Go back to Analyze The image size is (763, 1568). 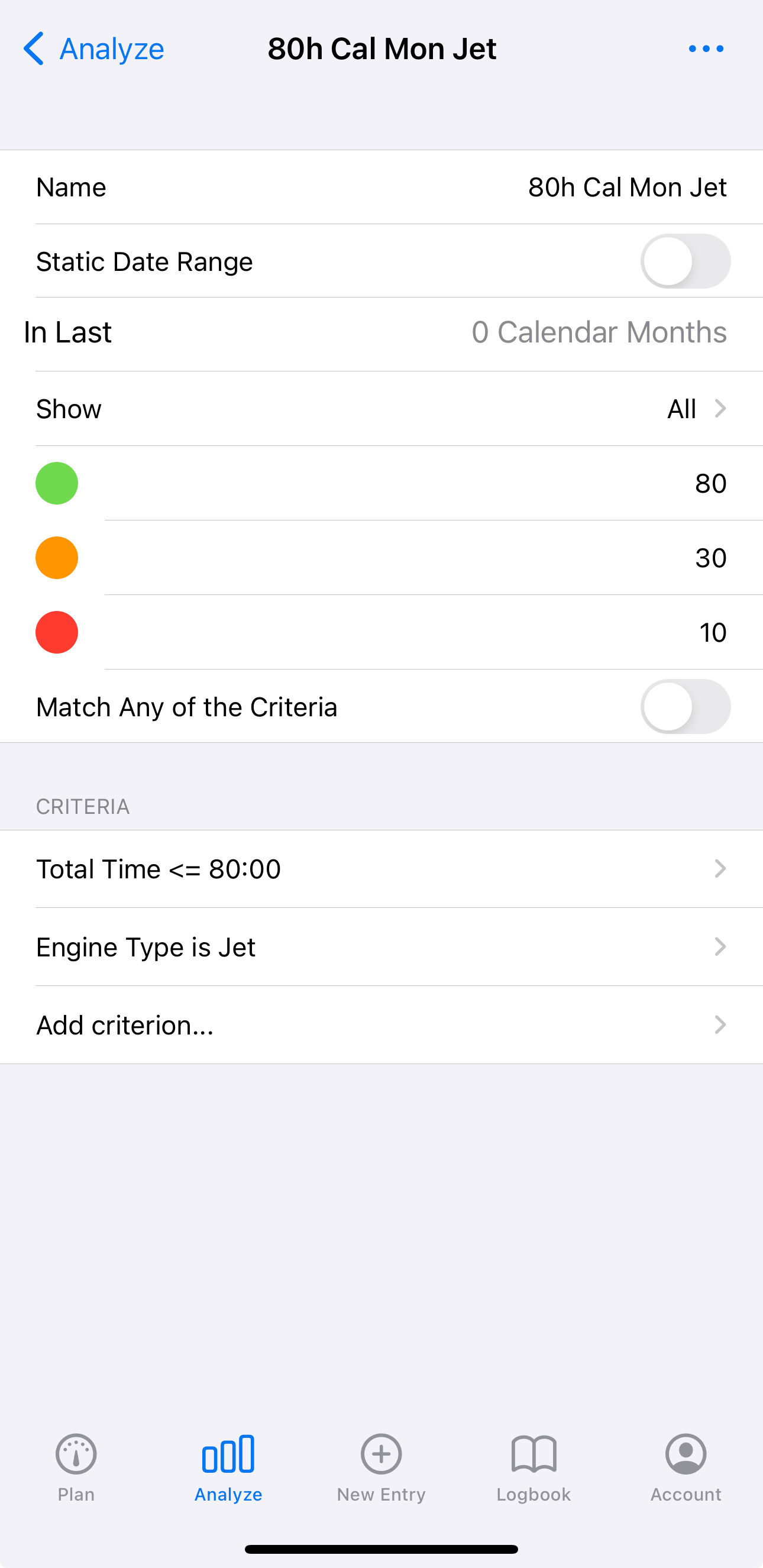click(x=93, y=49)
